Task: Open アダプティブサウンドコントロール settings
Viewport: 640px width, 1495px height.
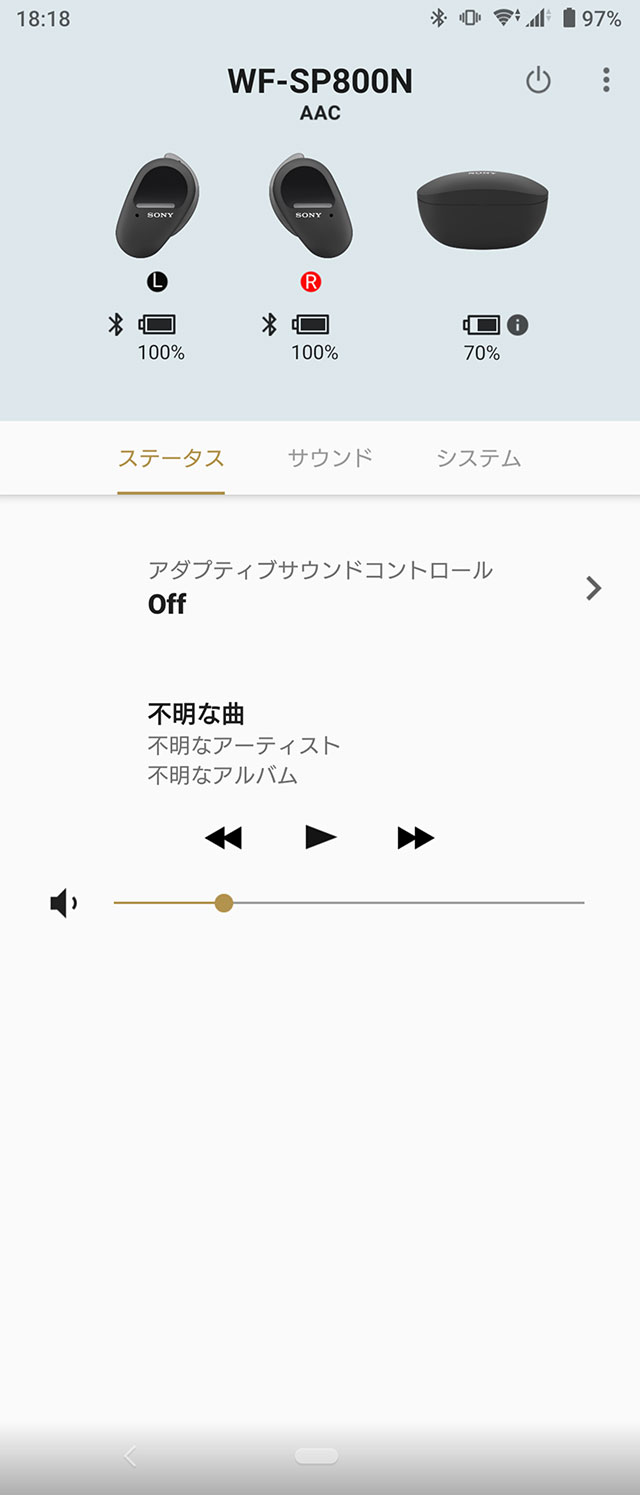Action: tap(593, 588)
